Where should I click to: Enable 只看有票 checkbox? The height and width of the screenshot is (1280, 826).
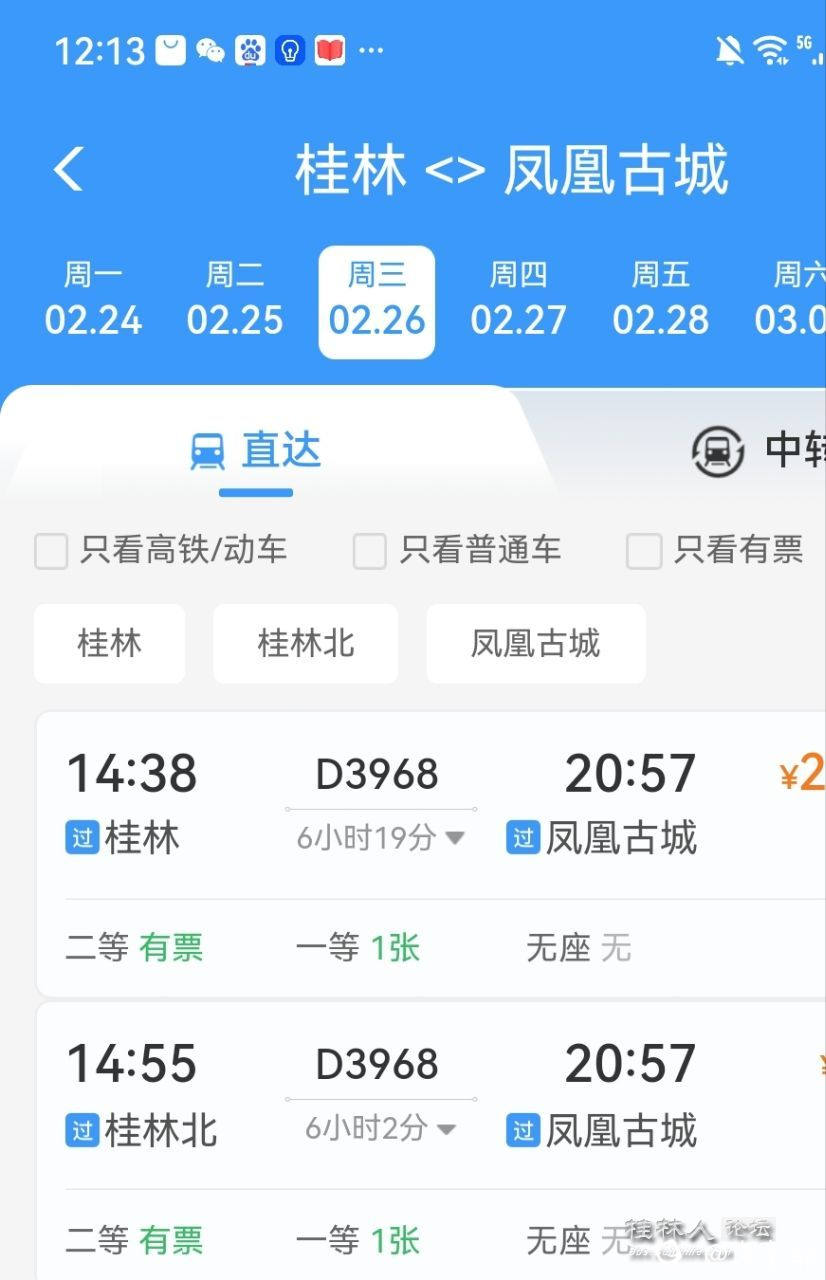tap(644, 550)
